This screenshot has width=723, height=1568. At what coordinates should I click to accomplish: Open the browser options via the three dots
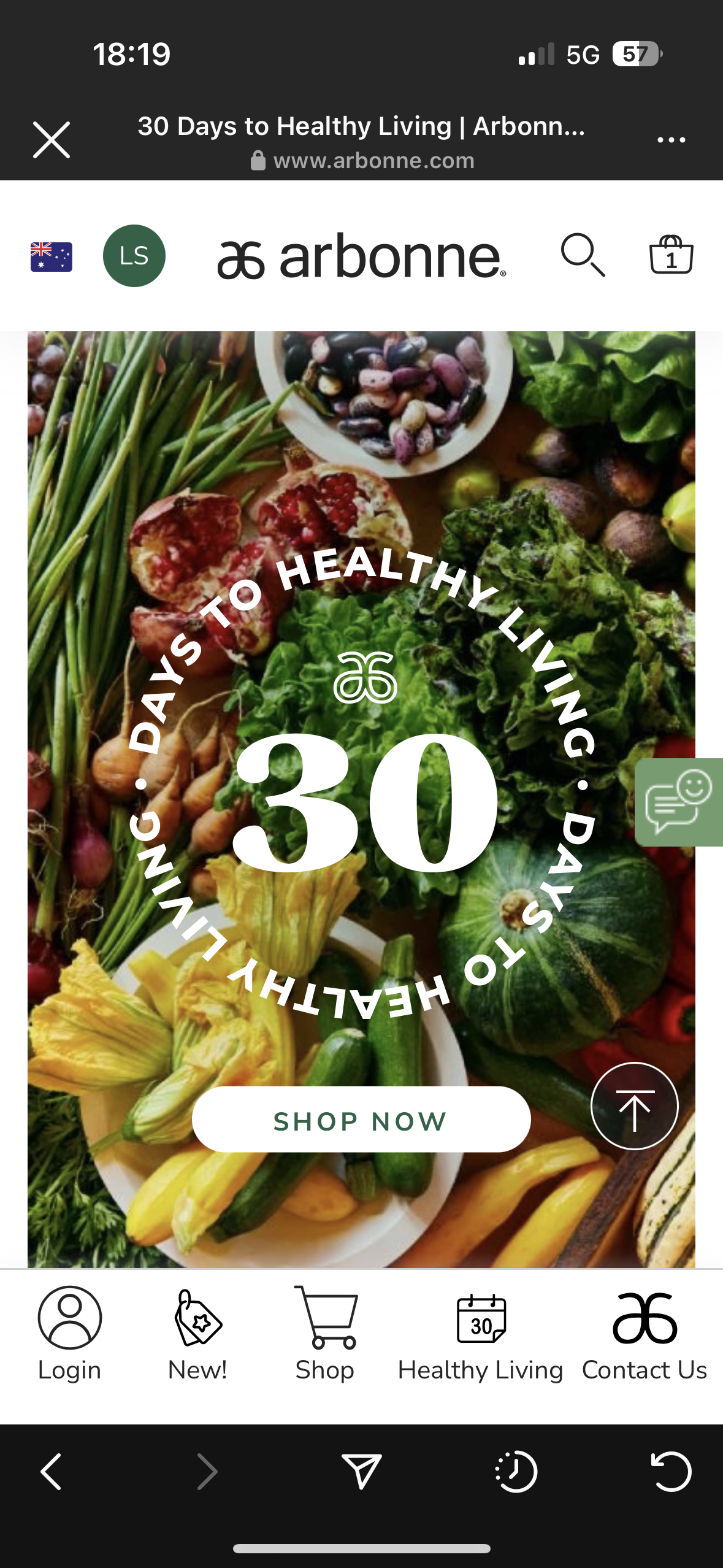[x=672, y=139]
